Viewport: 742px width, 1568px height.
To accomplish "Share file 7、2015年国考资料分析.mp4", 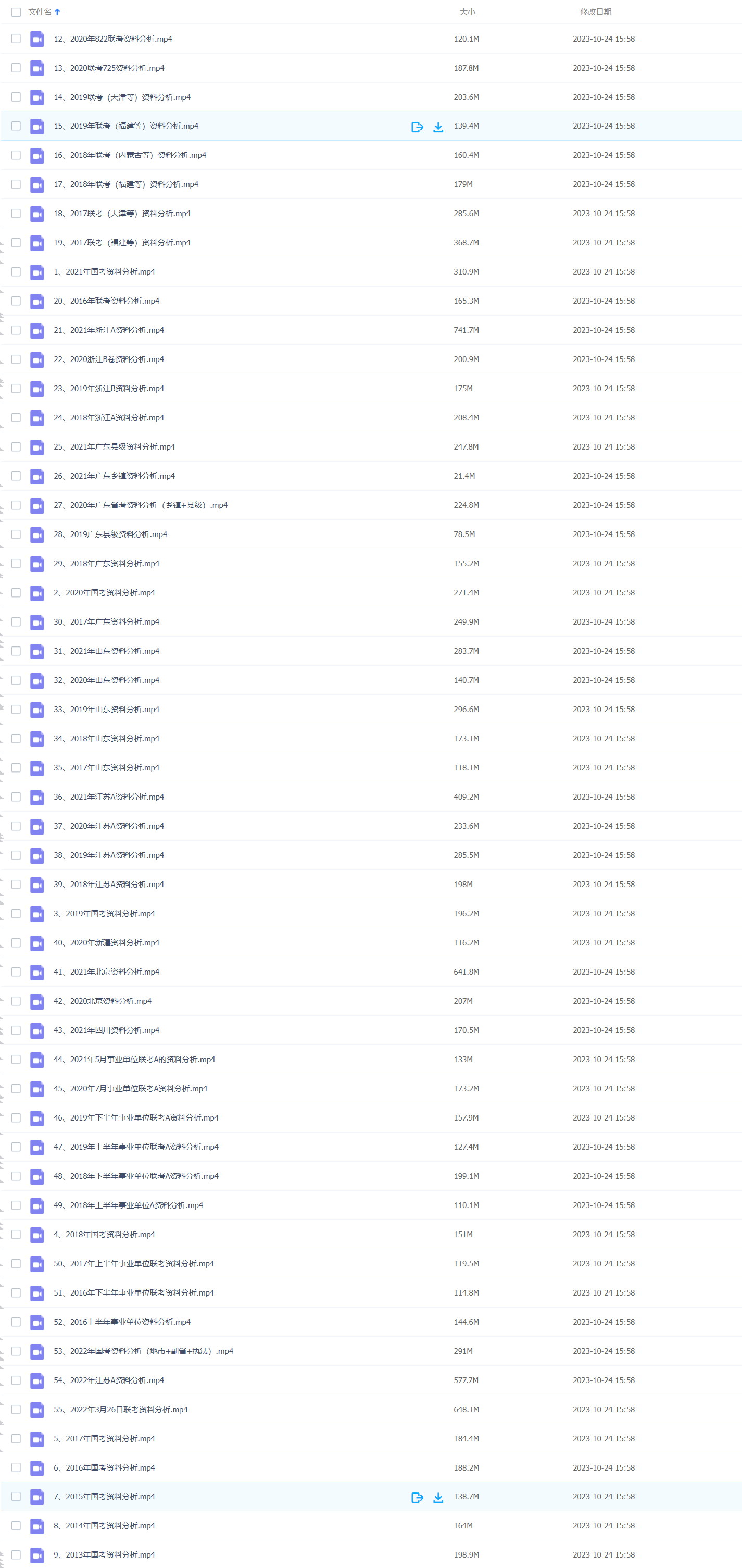I will (x=417, y=1497).
